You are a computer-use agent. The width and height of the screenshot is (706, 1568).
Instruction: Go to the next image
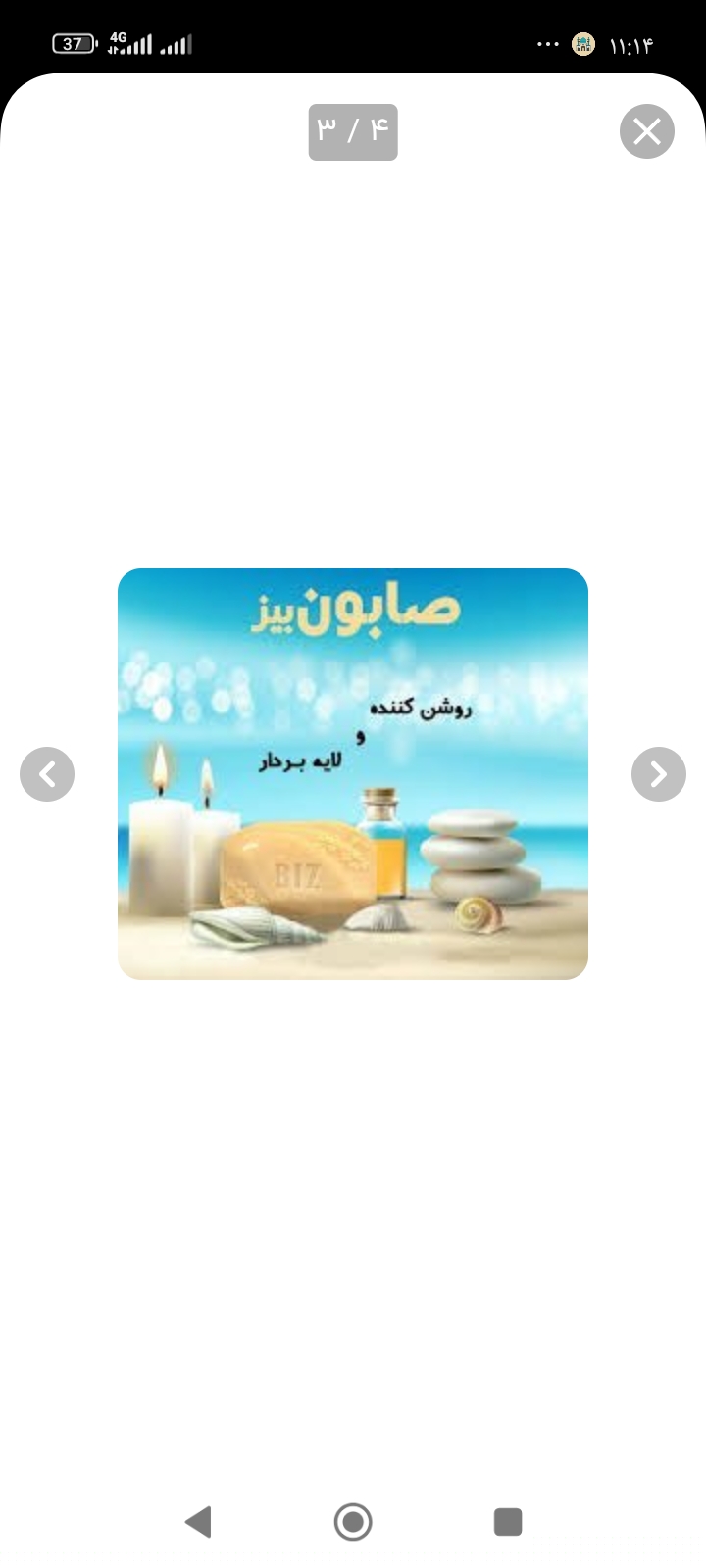(x=659, y=774)
